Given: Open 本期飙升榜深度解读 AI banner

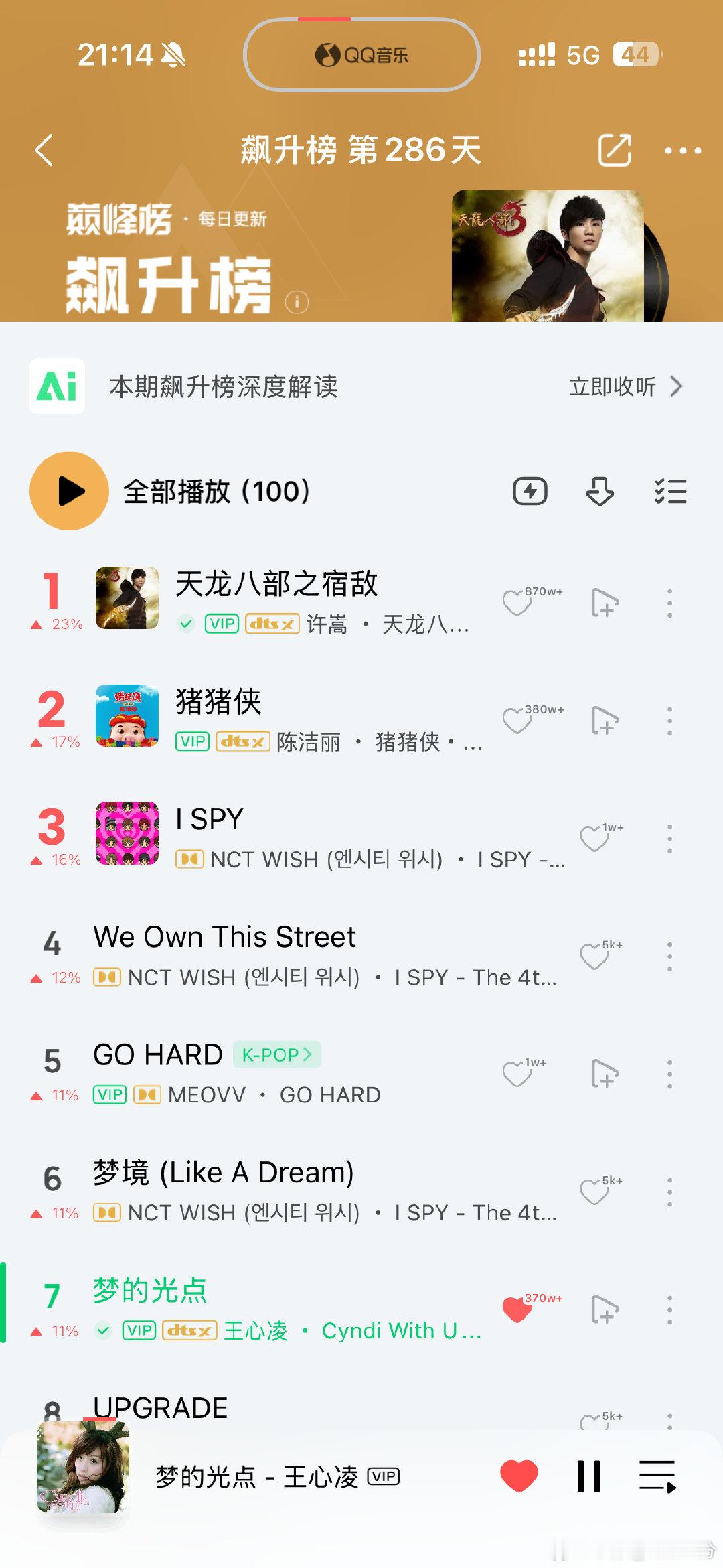Looking at the screenshot, I should coord(361,386).
